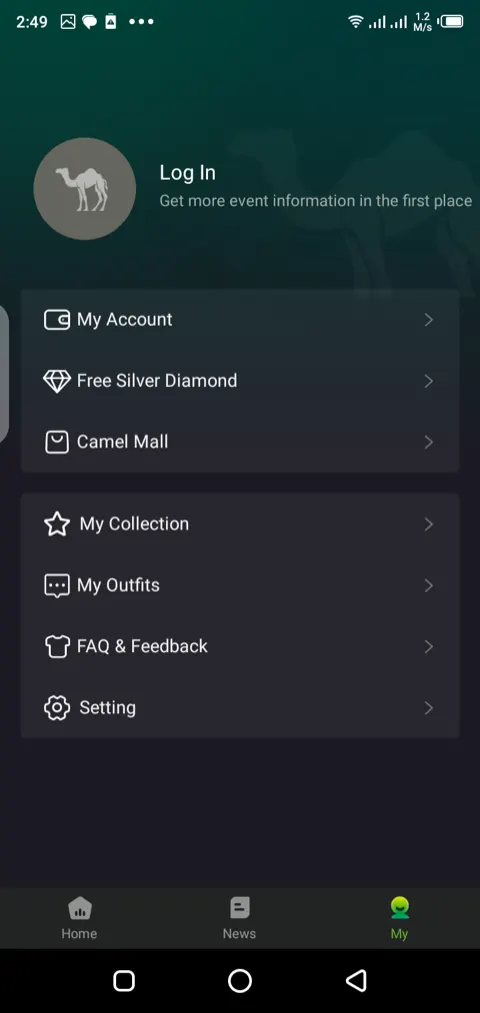
Task: Select the My tab
Action: click(x=399, y=918)
